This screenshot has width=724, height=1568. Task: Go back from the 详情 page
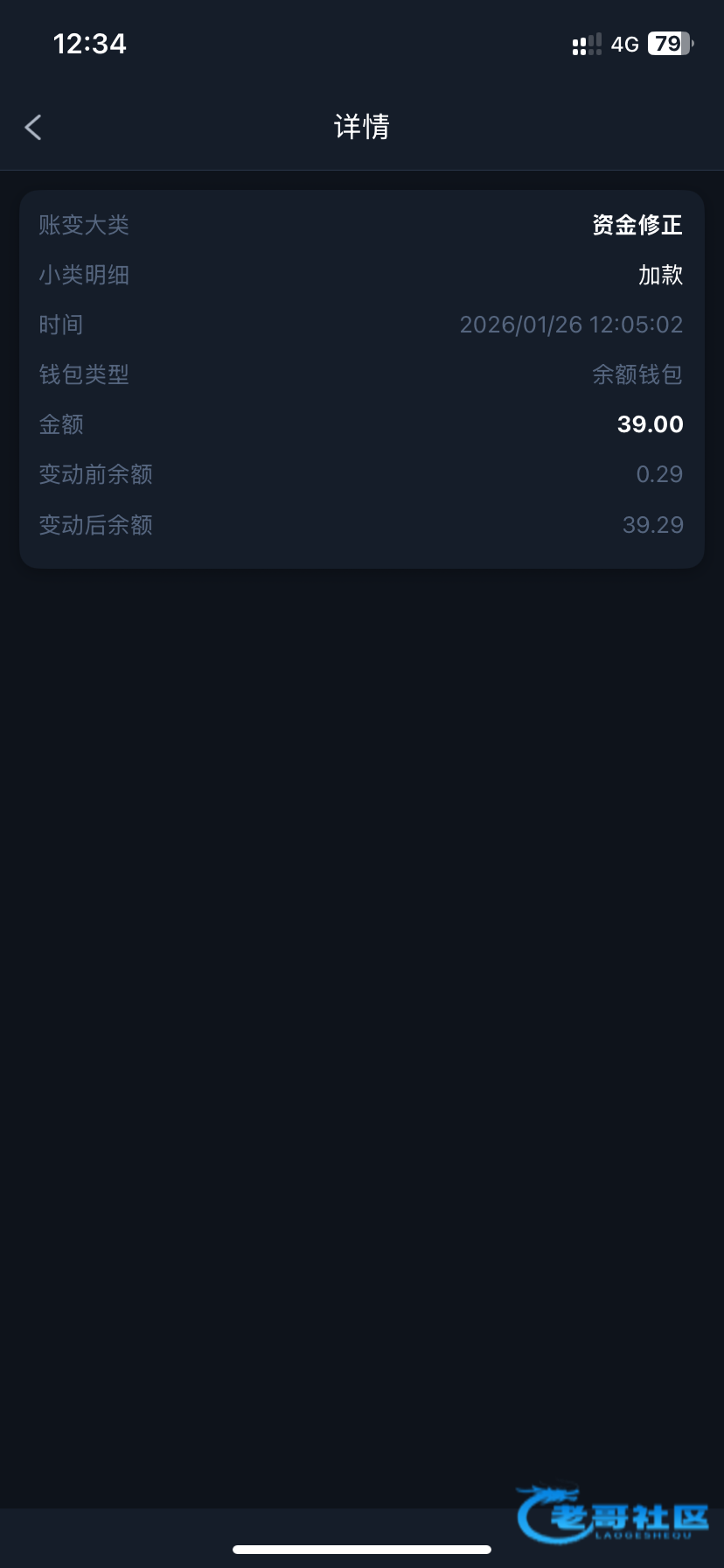[33, 128]
